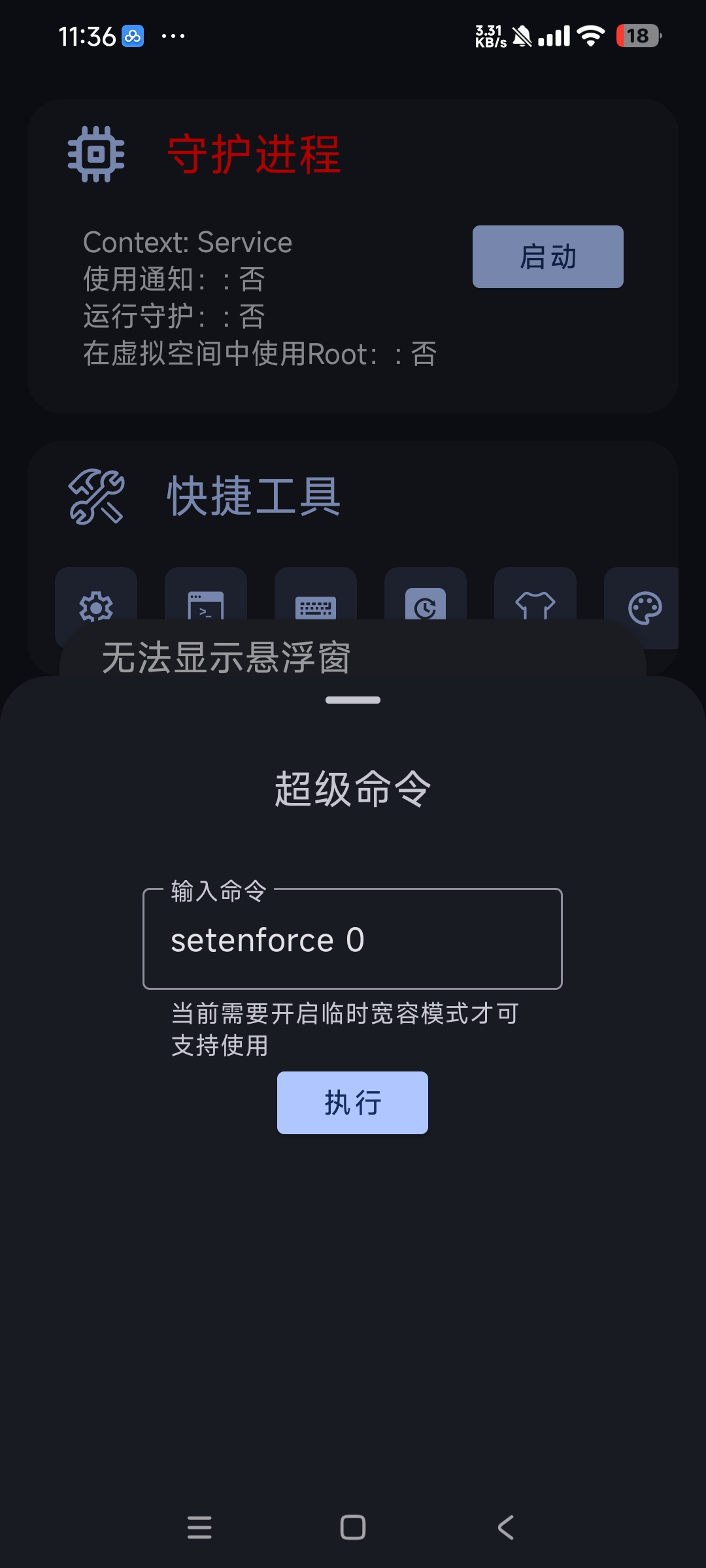Go back using the system back button

(x=505, y=1527)
